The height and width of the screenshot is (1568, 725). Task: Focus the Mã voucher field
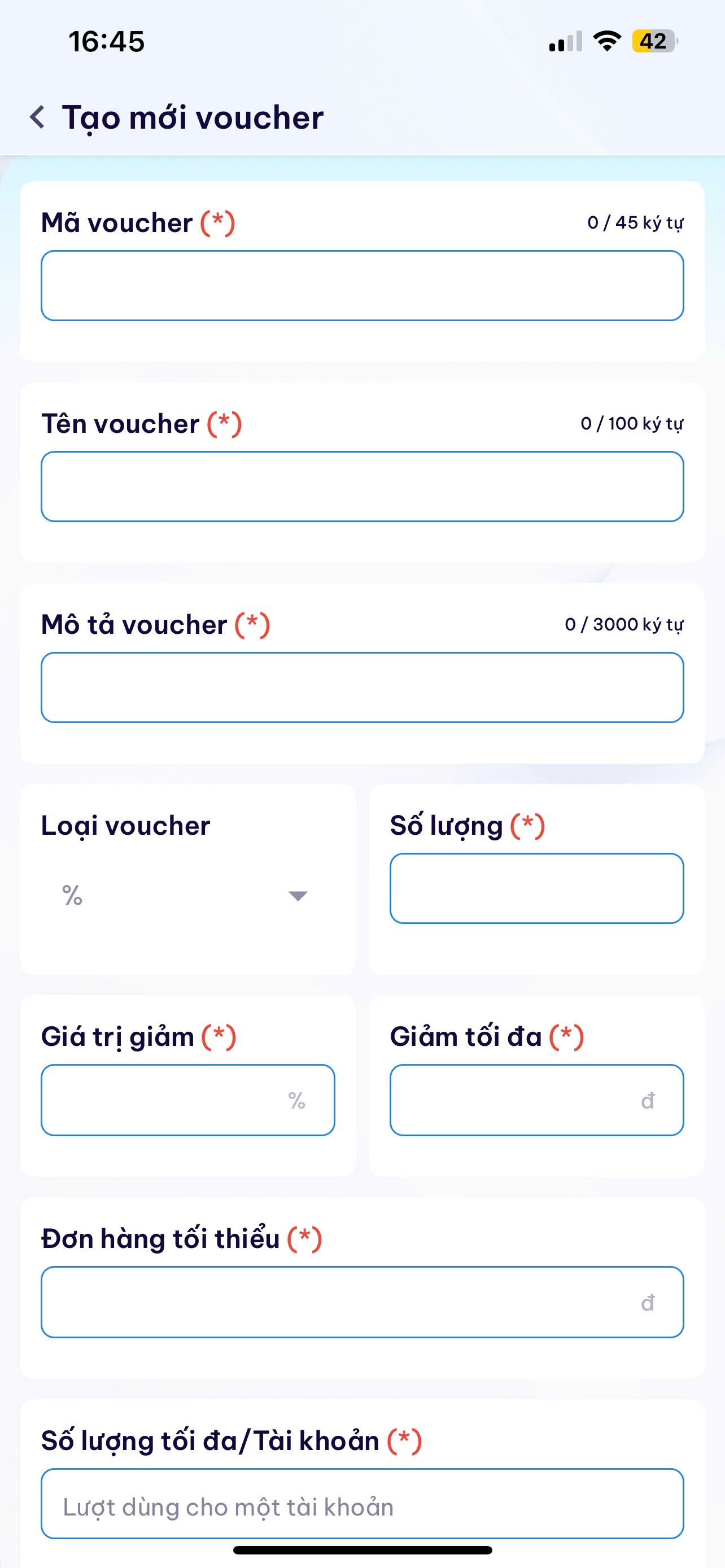point(362,286)
